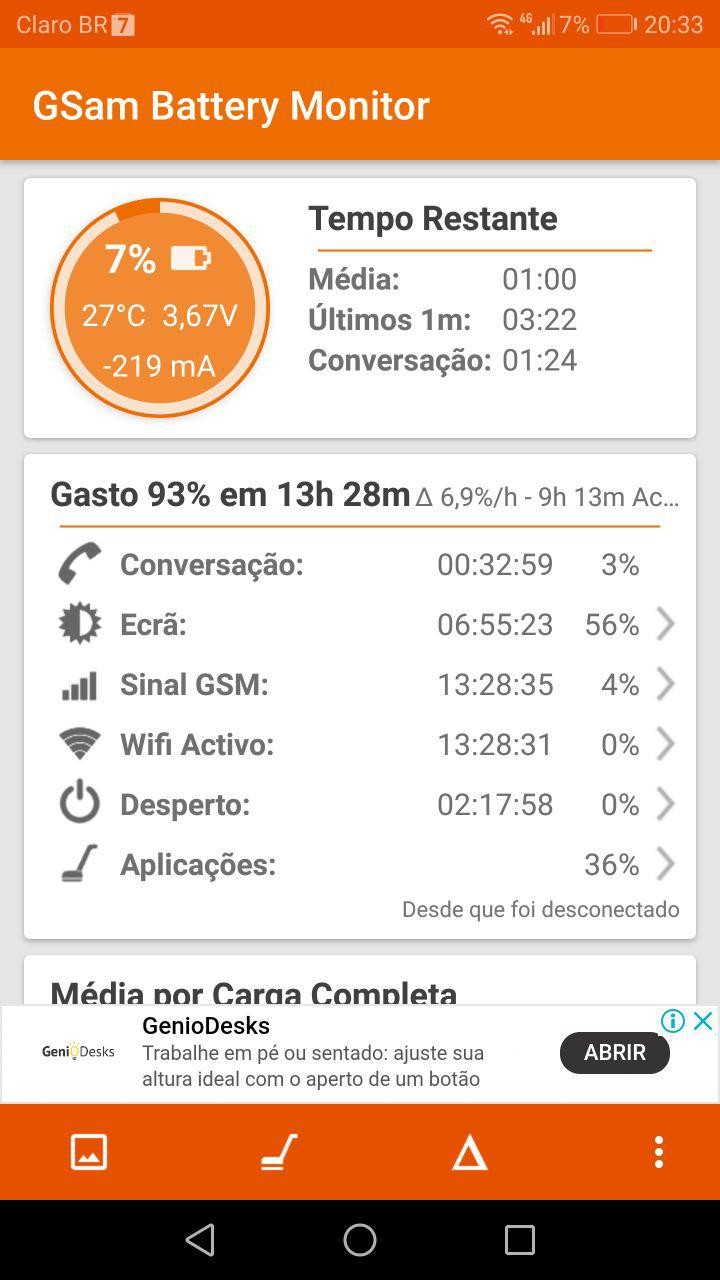Tap the battery status circle
The image size is (720, 1280).
click(x=160, y=308)
